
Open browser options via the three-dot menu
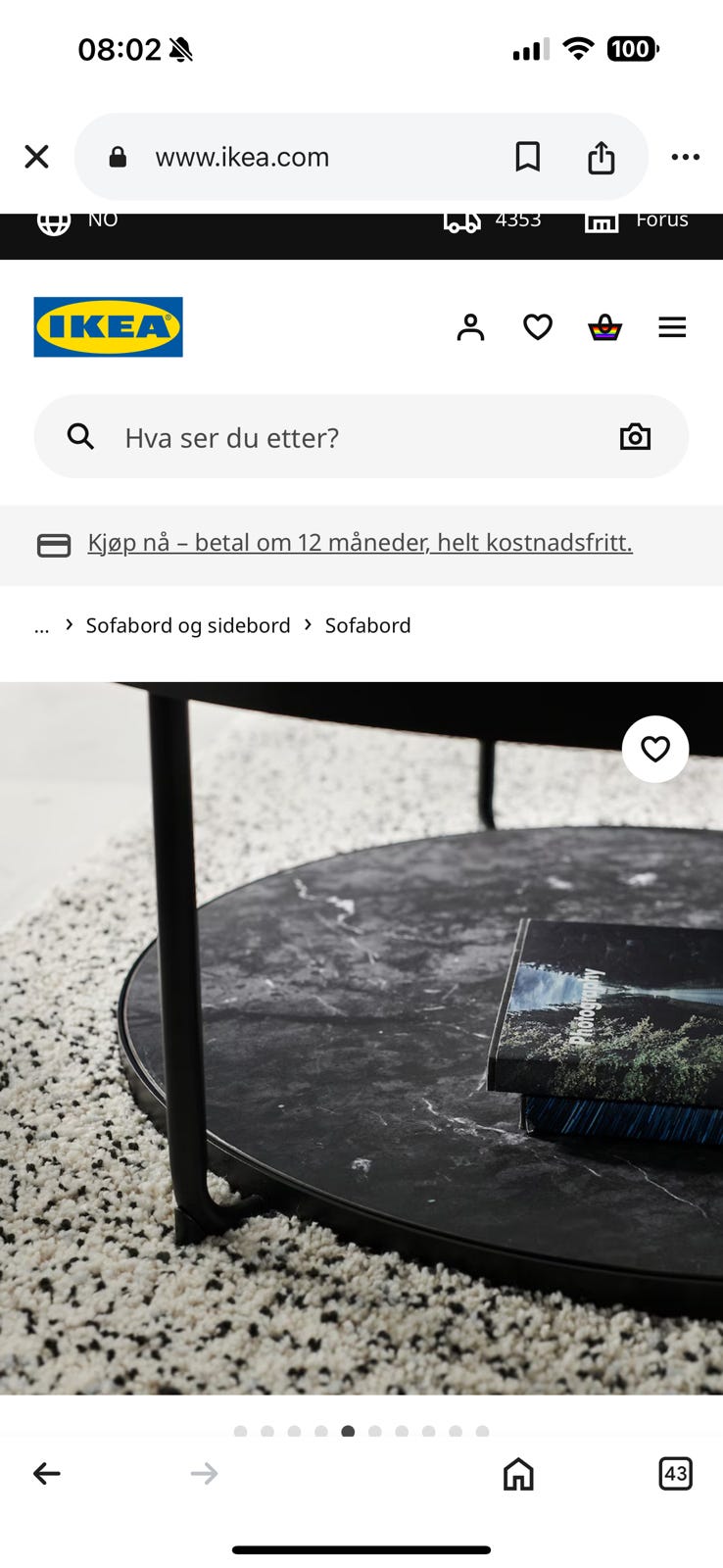point(685,156)
